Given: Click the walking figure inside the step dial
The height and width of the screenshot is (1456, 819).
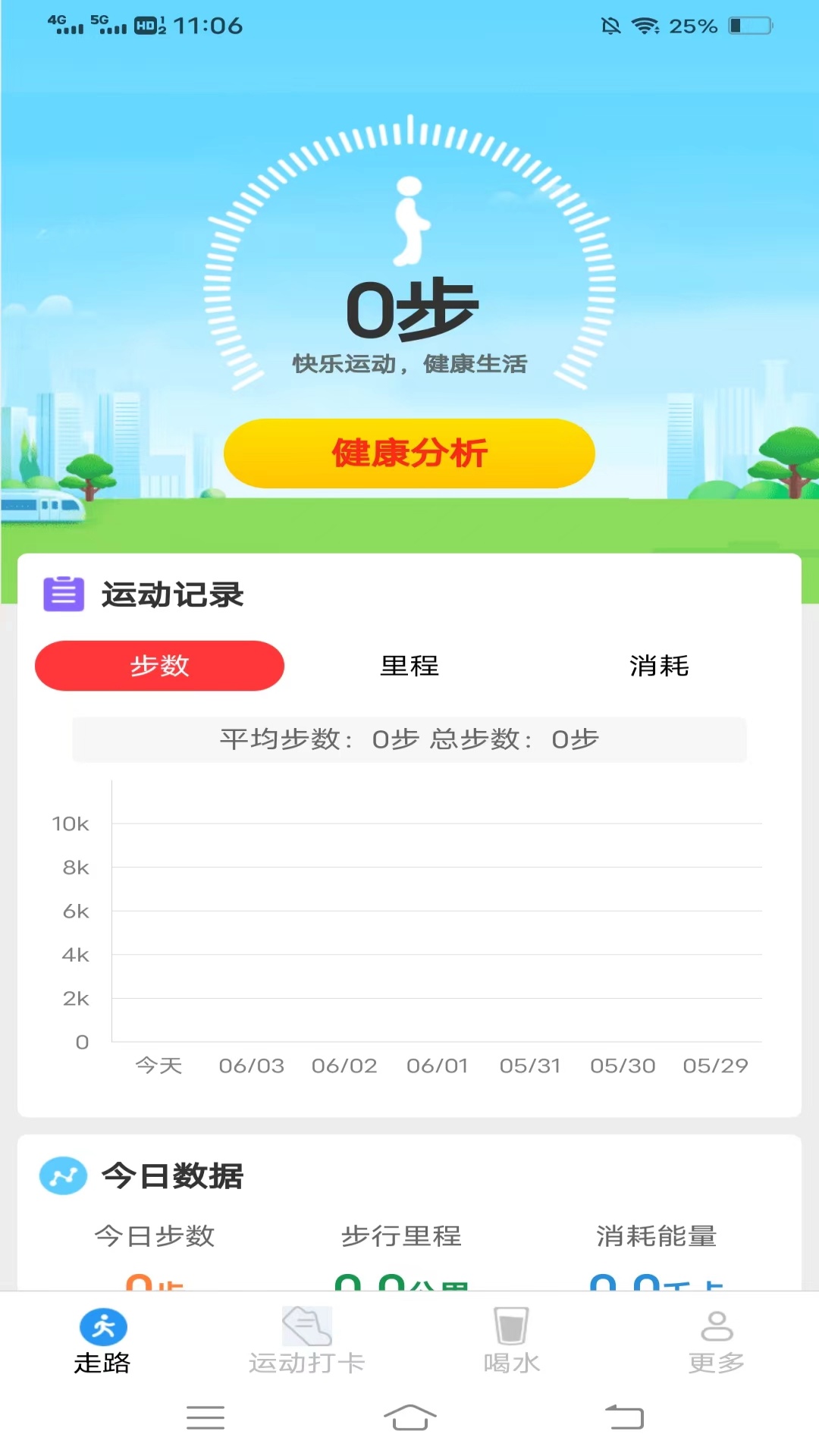Looking at the screenshot, I should pyautogui.click(x=409, y=220).
